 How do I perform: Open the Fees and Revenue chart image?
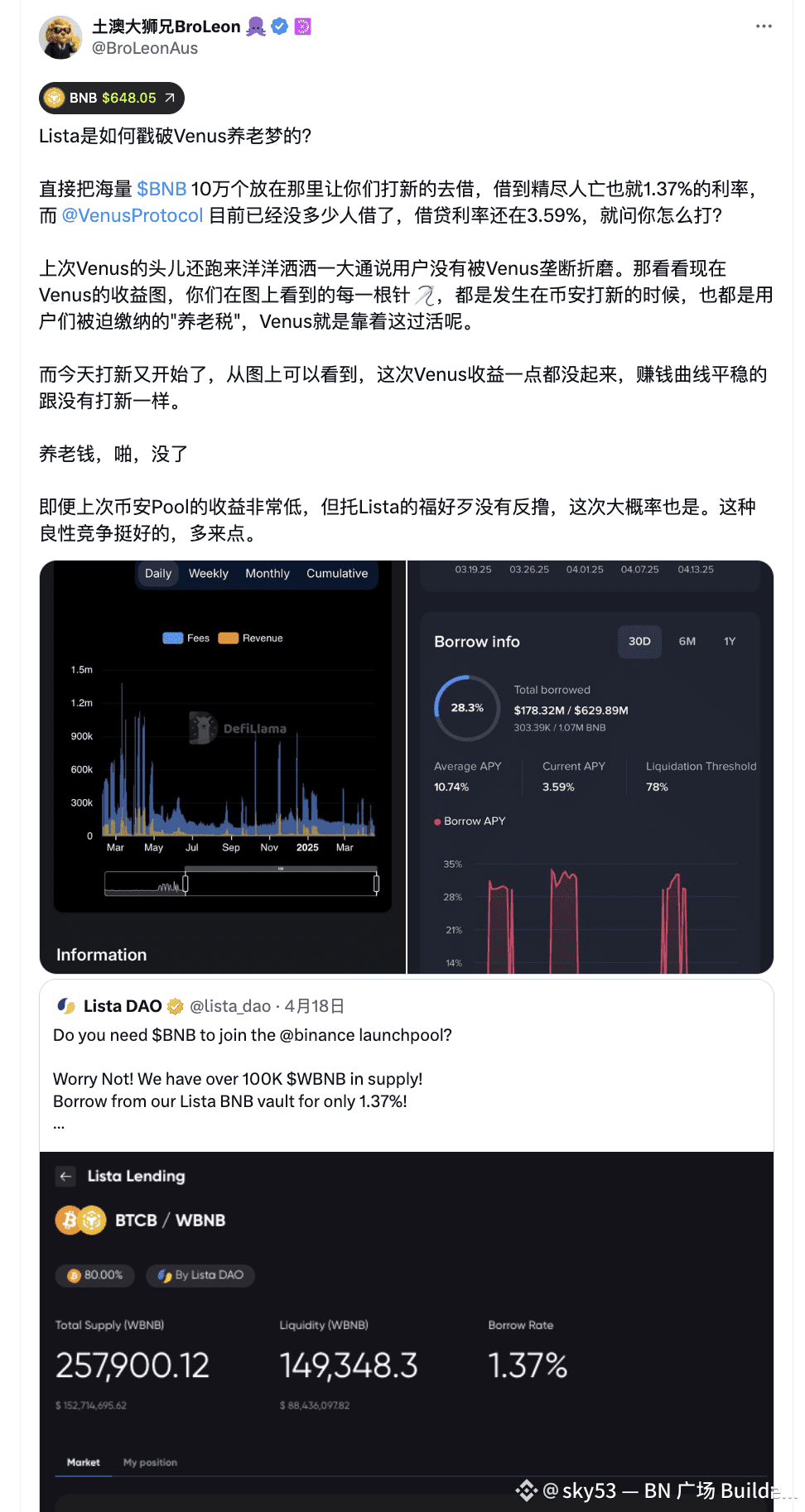[223, 767]
